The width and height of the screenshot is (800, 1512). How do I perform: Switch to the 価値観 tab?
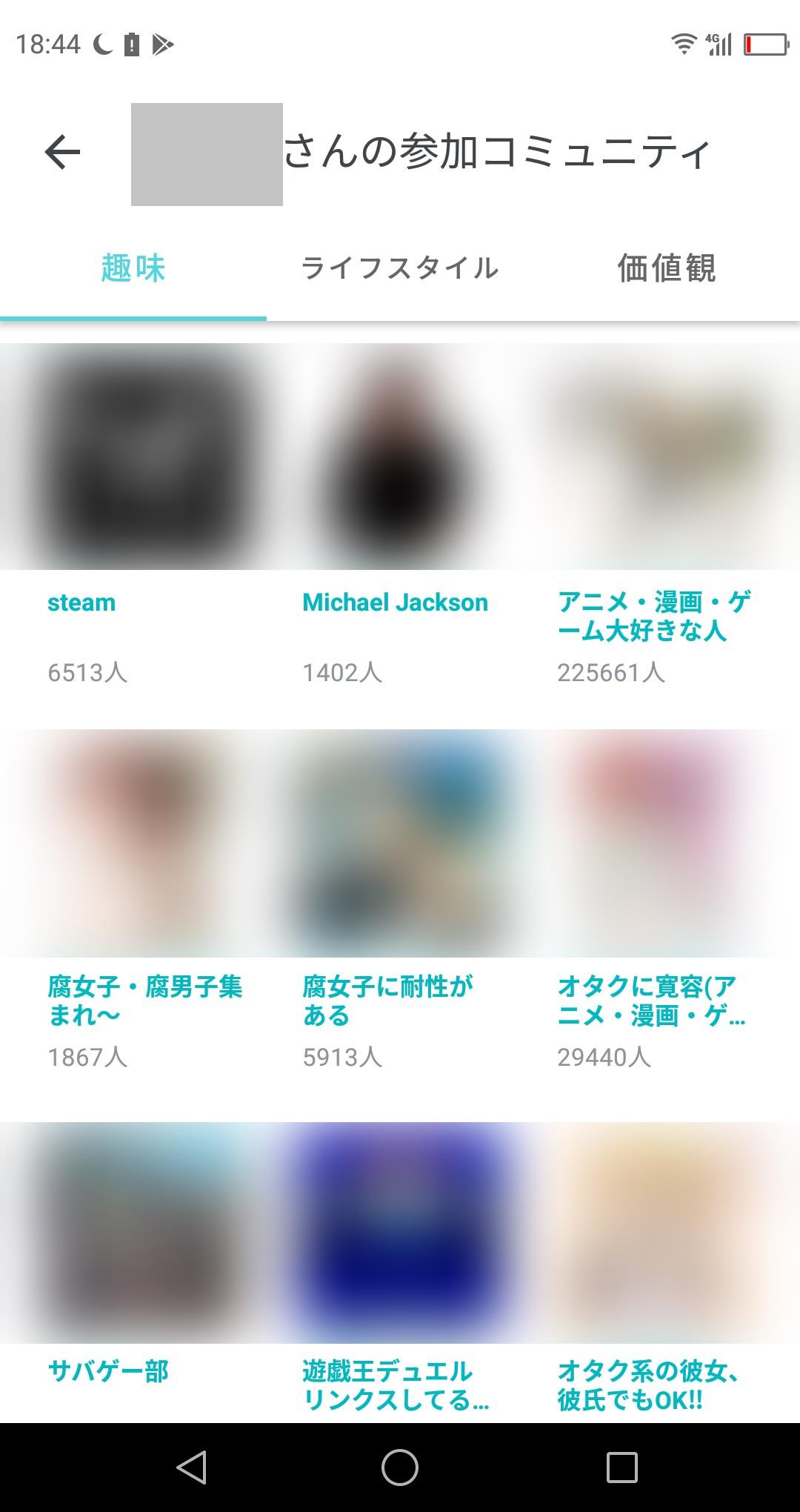click(666, 268)
